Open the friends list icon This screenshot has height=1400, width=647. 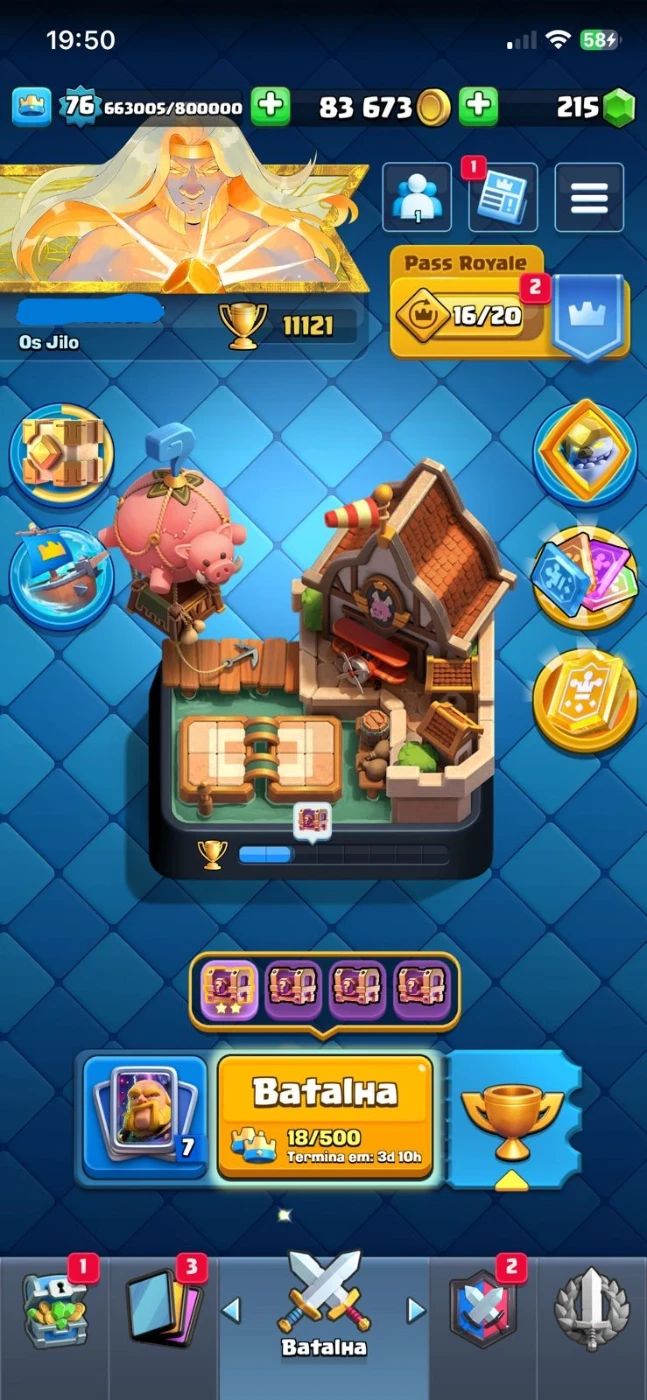(416, 198)
